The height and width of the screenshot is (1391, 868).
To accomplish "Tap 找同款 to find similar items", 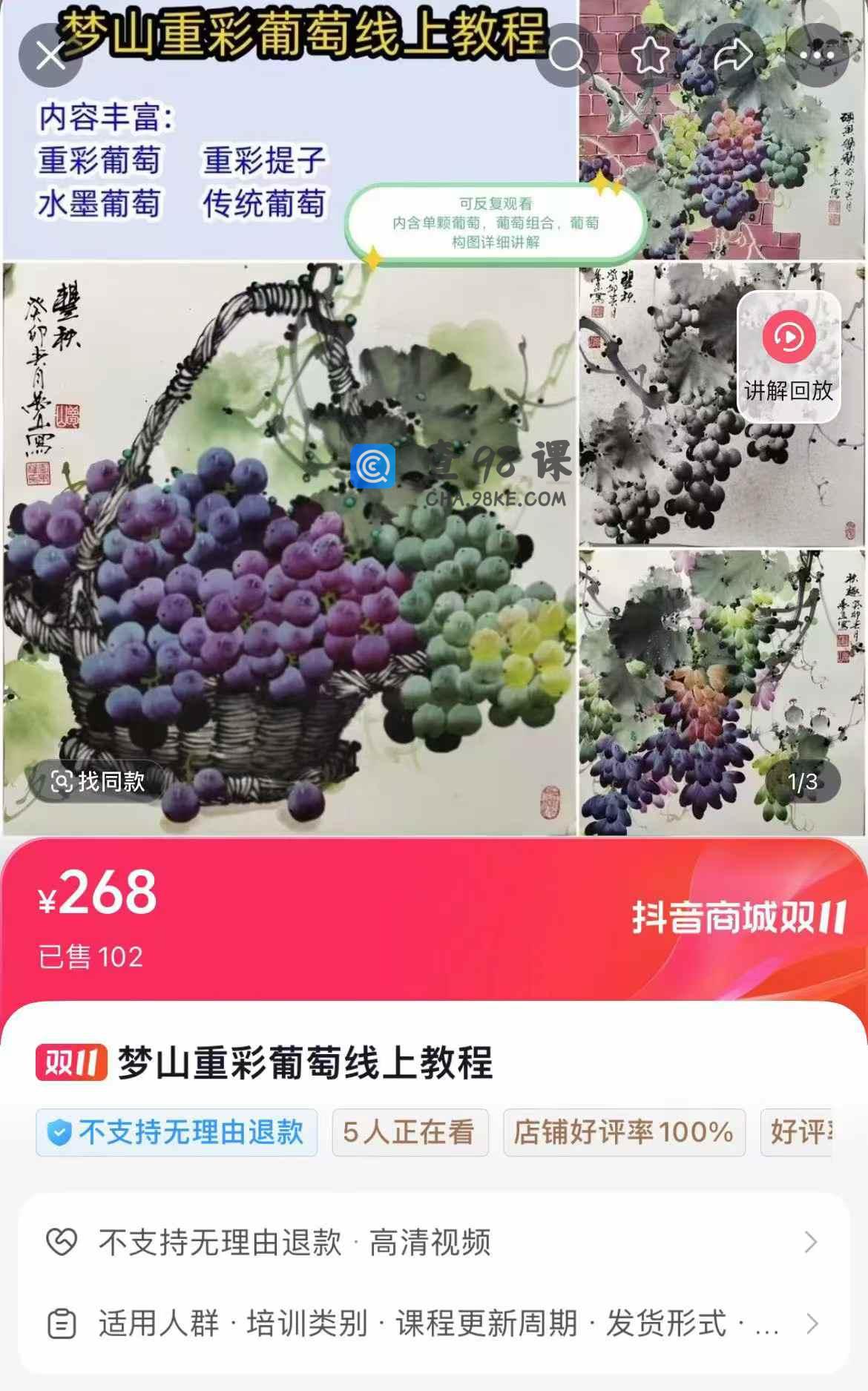I will (97, 781).
